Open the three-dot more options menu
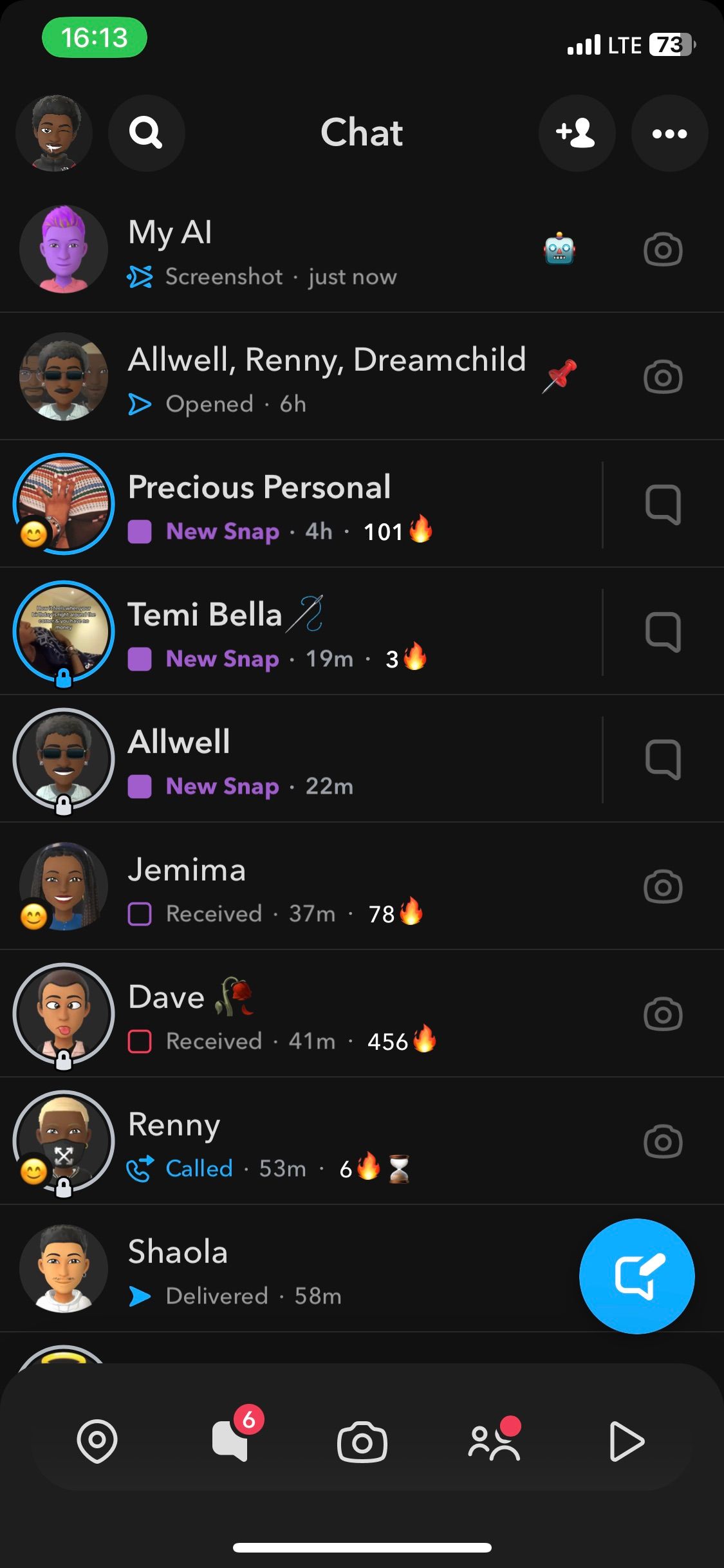The width and height of the screenshot is (724, 1568). (669, 133)
